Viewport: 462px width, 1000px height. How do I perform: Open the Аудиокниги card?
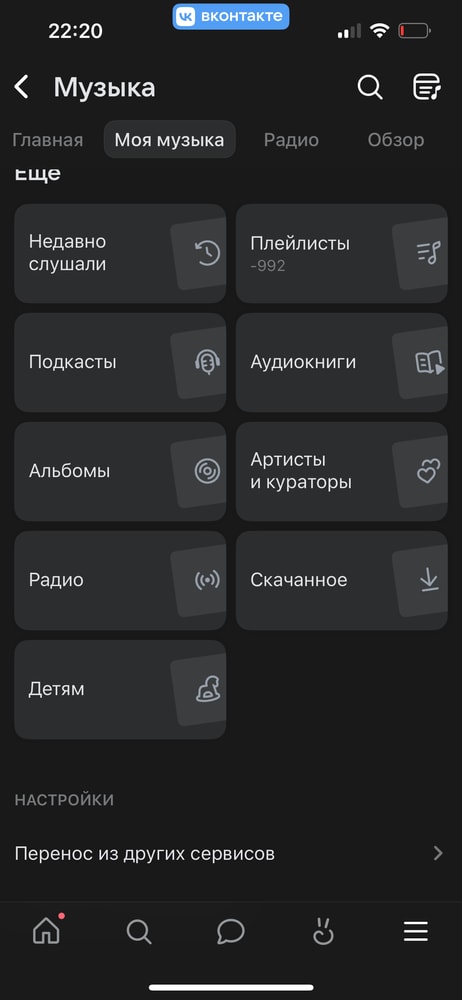click(x=342, y=362)
